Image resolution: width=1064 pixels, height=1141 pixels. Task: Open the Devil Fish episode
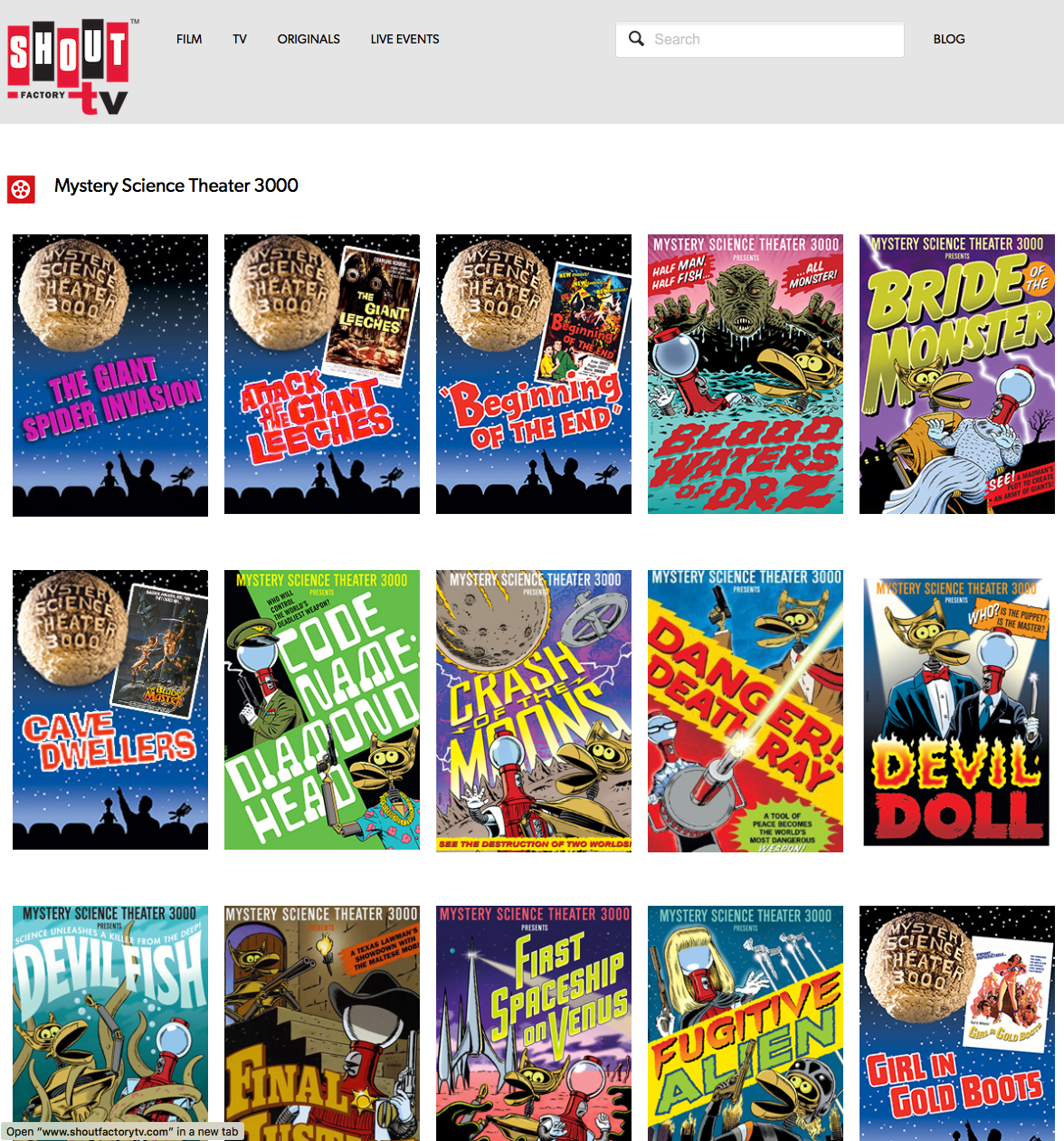coord(110,1022)
